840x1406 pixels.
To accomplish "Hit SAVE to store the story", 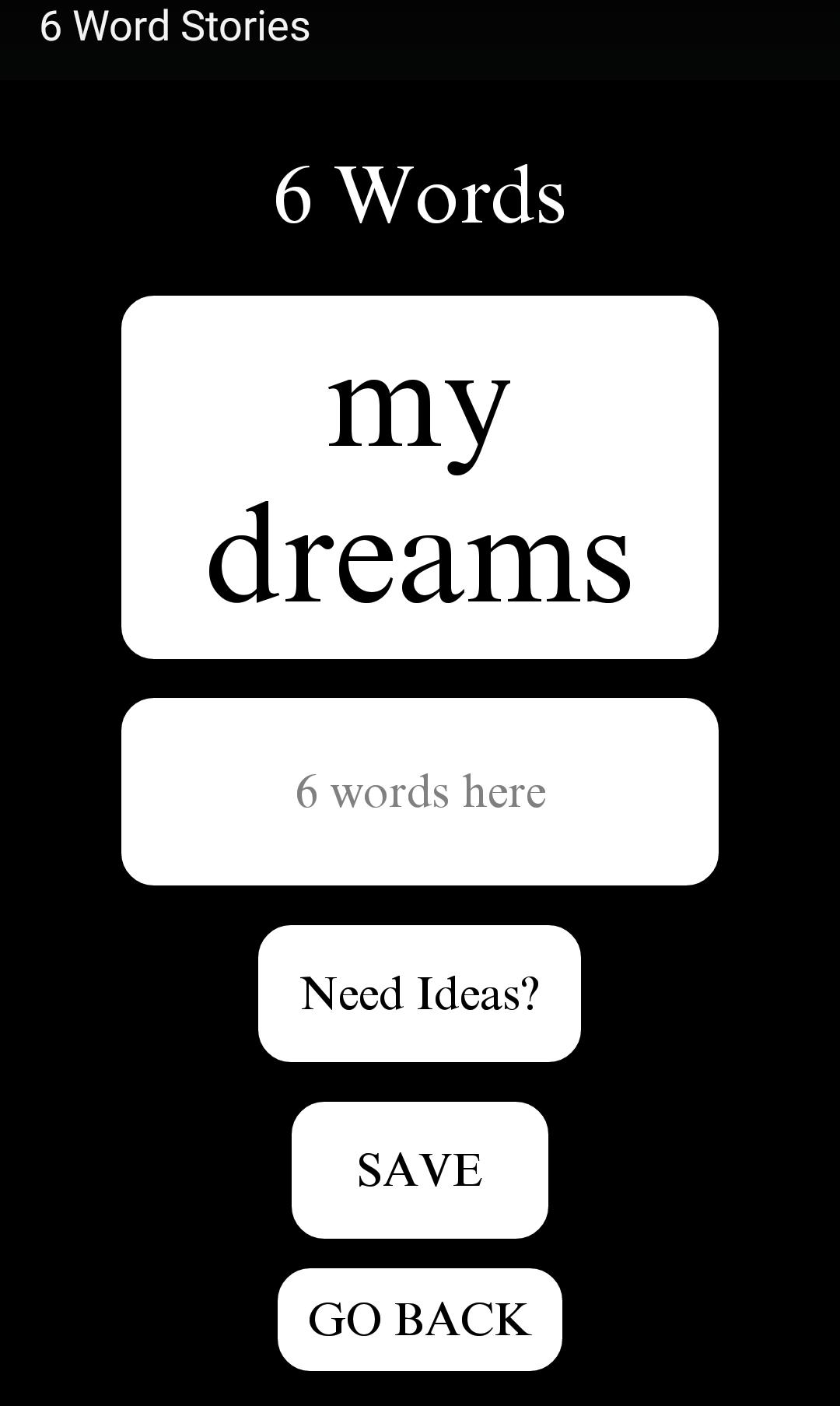I will 420,1169.
